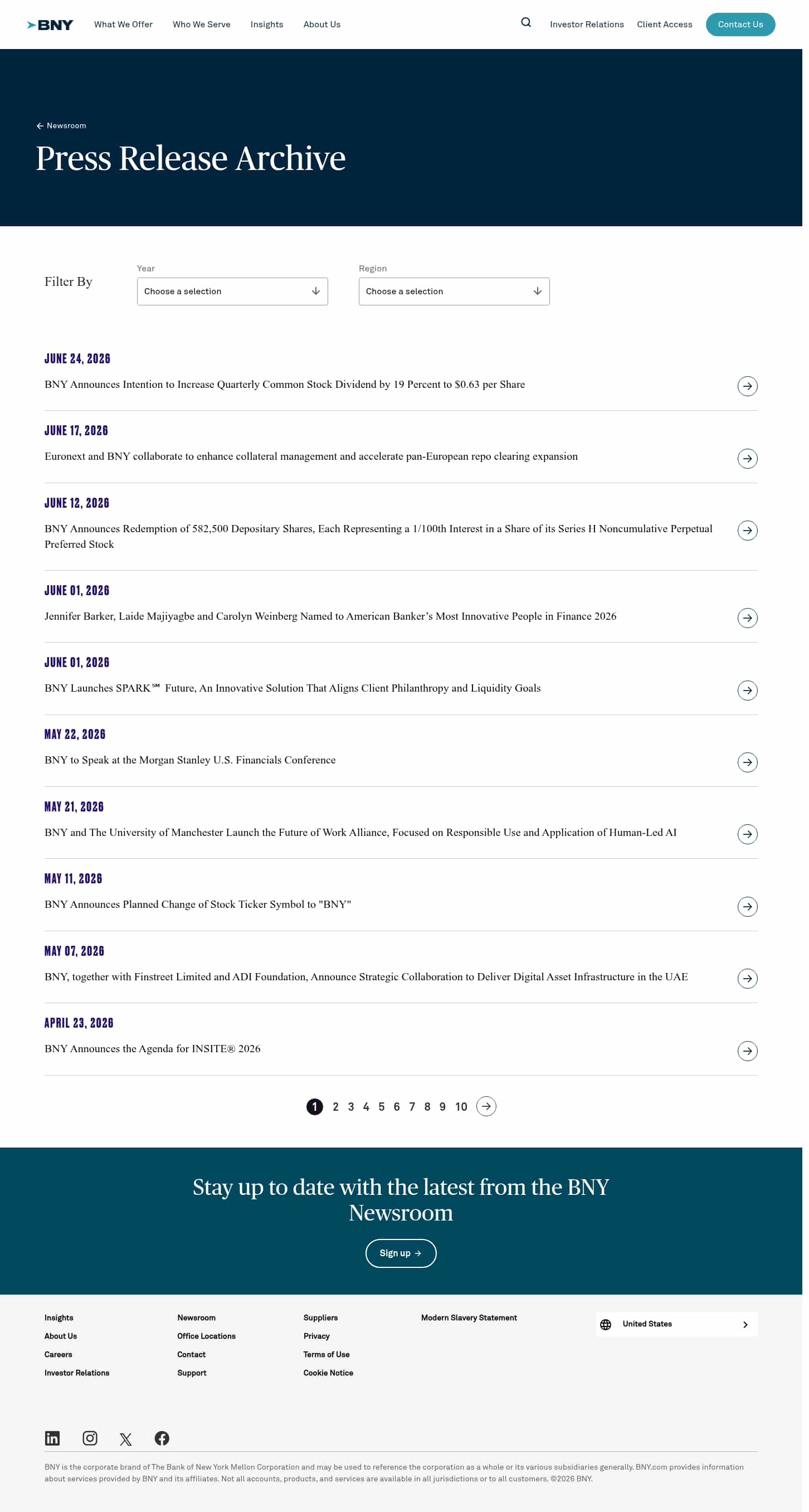Open the stock ticker symbol change release
The width and height of the screenshot is (809, 1512).
pyautogui.click(x=198, y=904)
